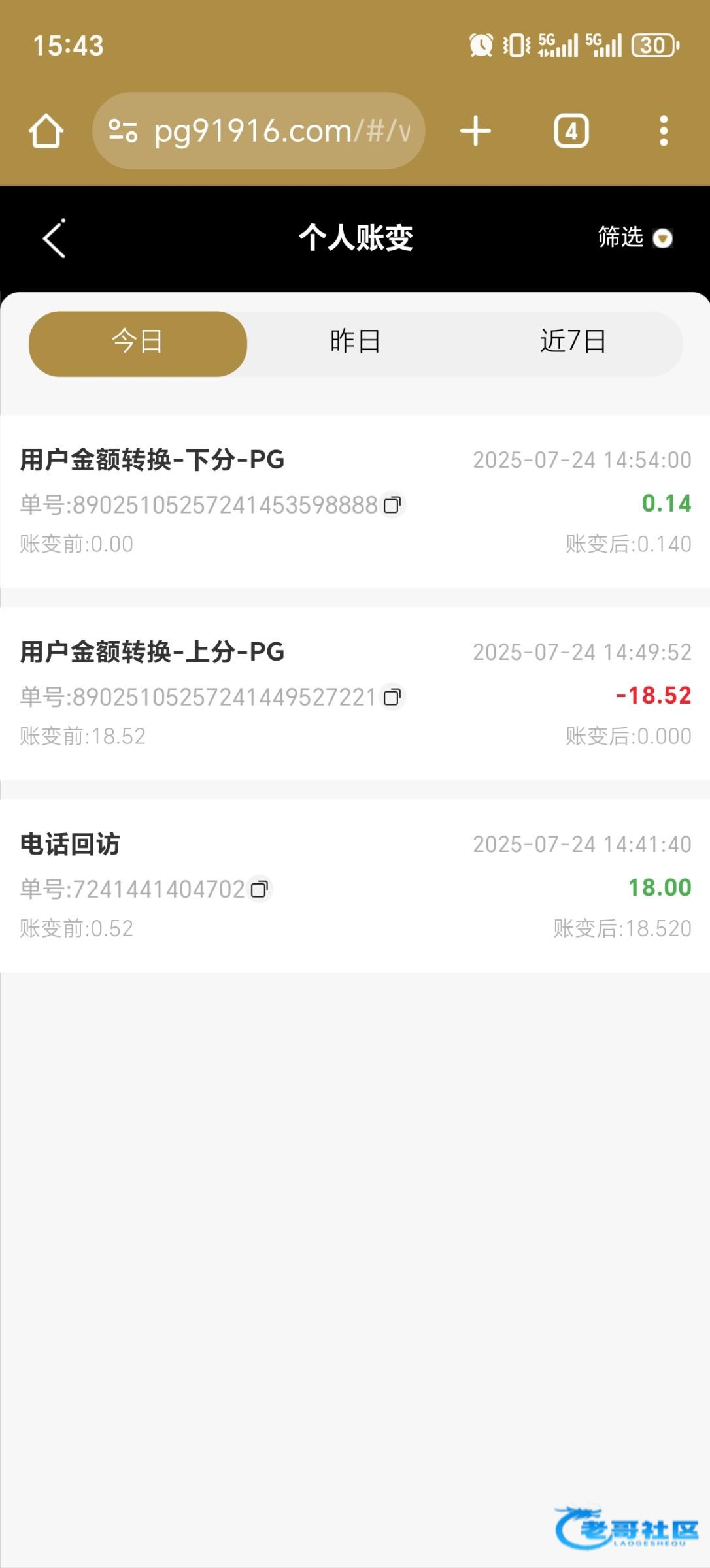Show the open tabs switcher
The width and height of the screenshot is (710, 1568).
click(x=571, y=131)
